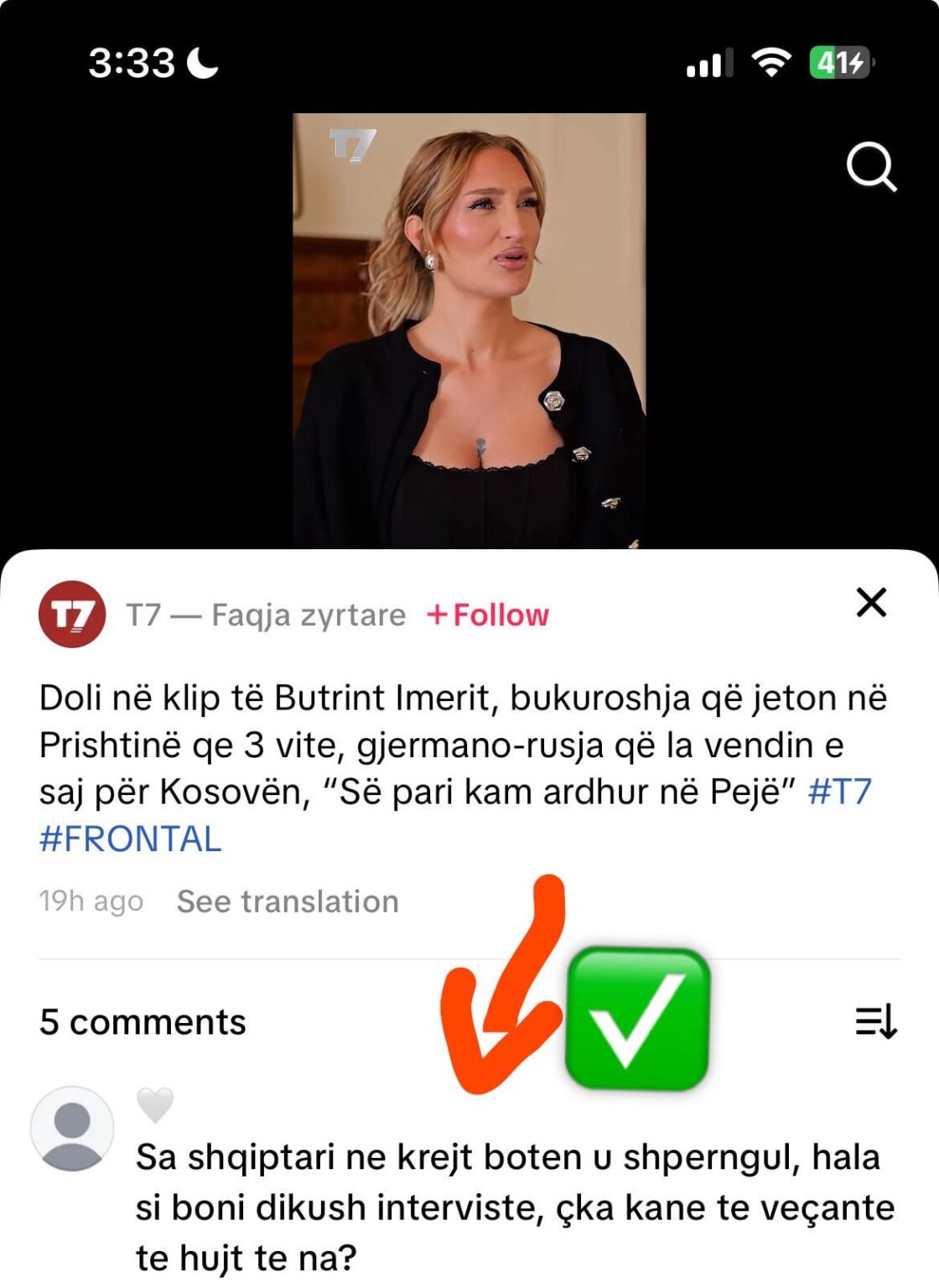The height and width of the screenshot is (1288, 939).
Task: Open search with the magnifier icon
Action: click(871, 167)
